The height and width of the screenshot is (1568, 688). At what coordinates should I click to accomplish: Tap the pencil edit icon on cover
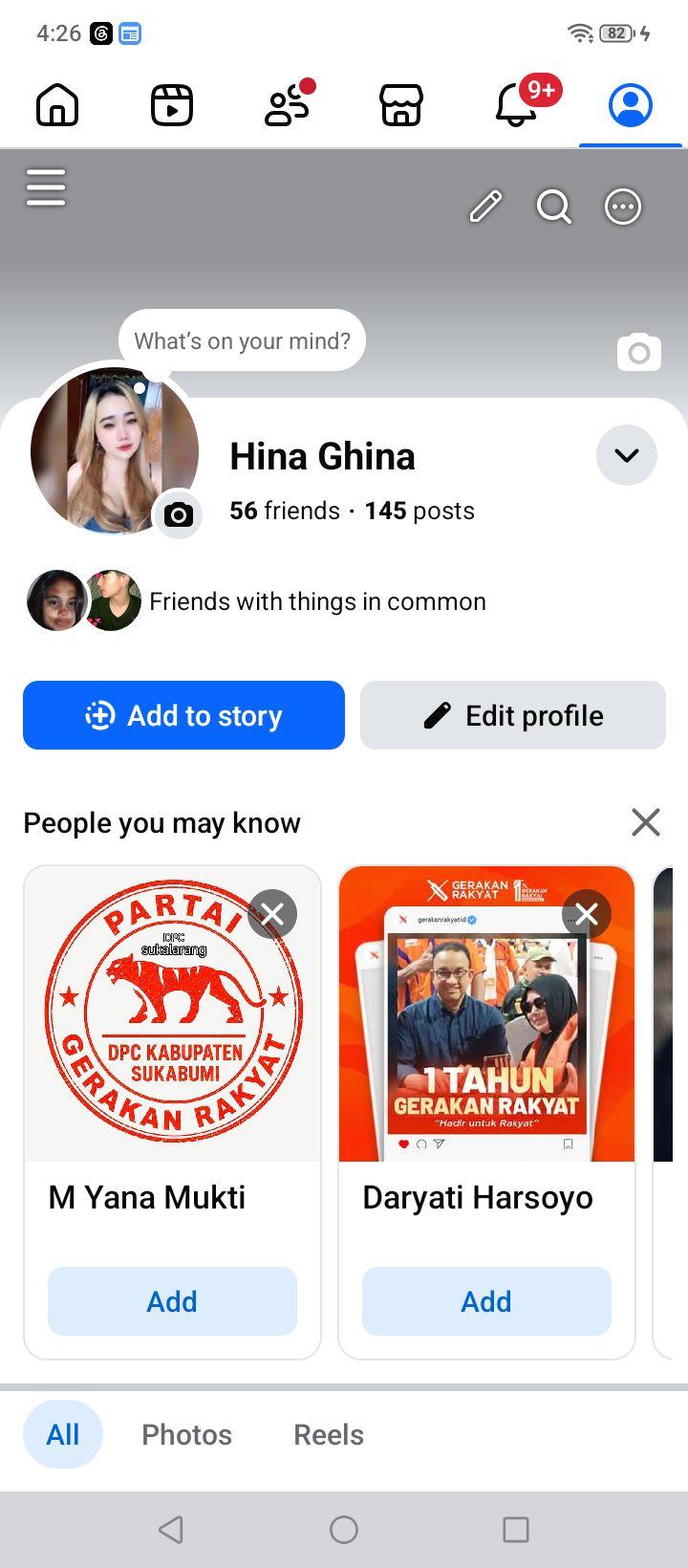485,207
